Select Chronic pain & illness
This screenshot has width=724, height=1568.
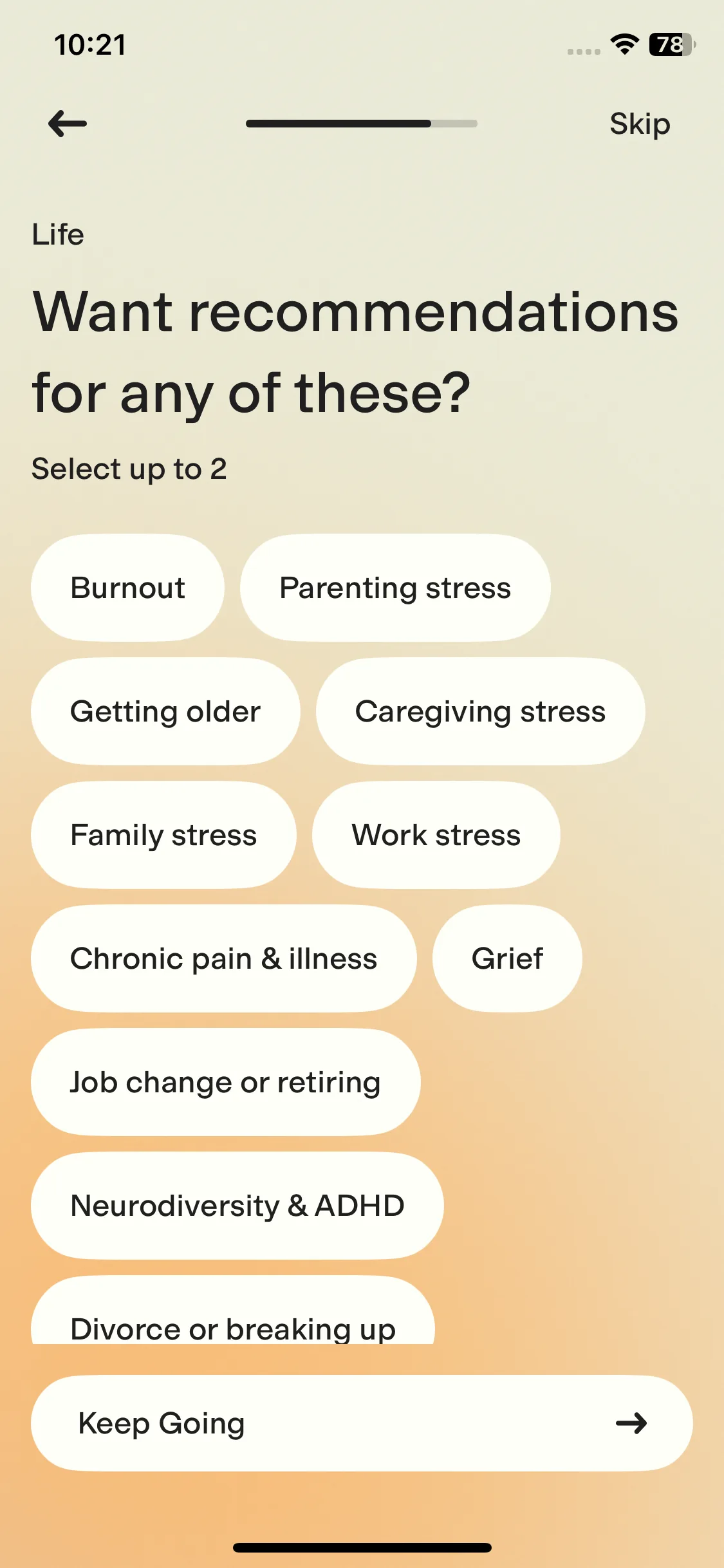[223, 958]
